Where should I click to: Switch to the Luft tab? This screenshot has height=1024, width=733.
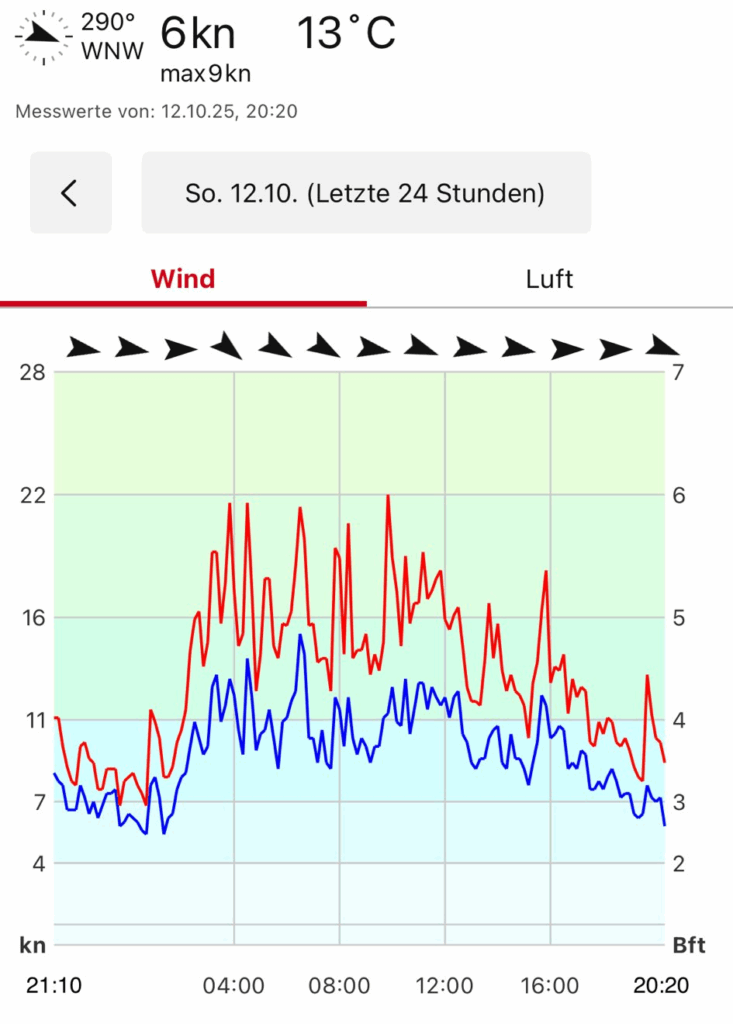(549, 279)
